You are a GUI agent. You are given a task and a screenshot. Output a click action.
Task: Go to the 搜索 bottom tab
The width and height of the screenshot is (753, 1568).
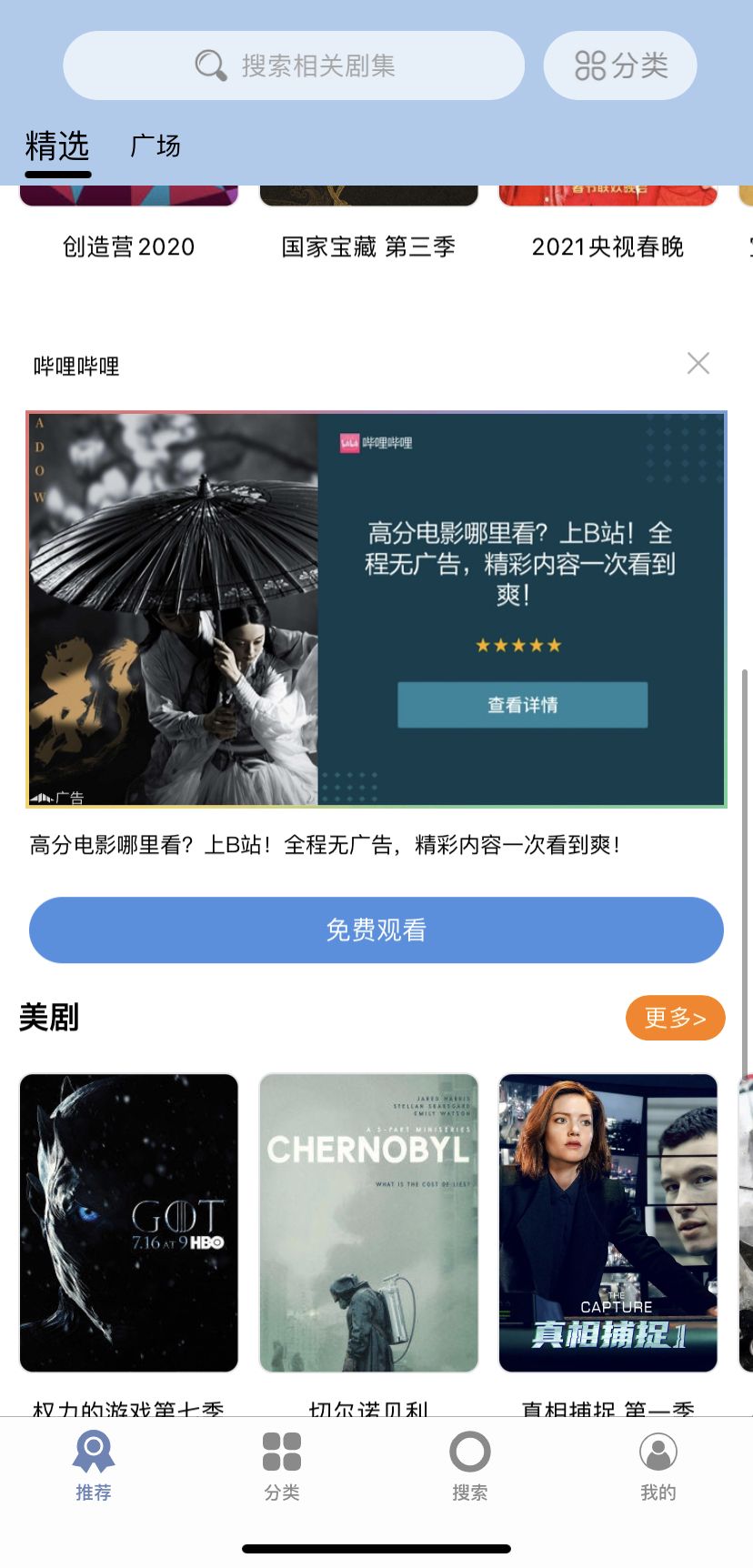coord(470,1464)
